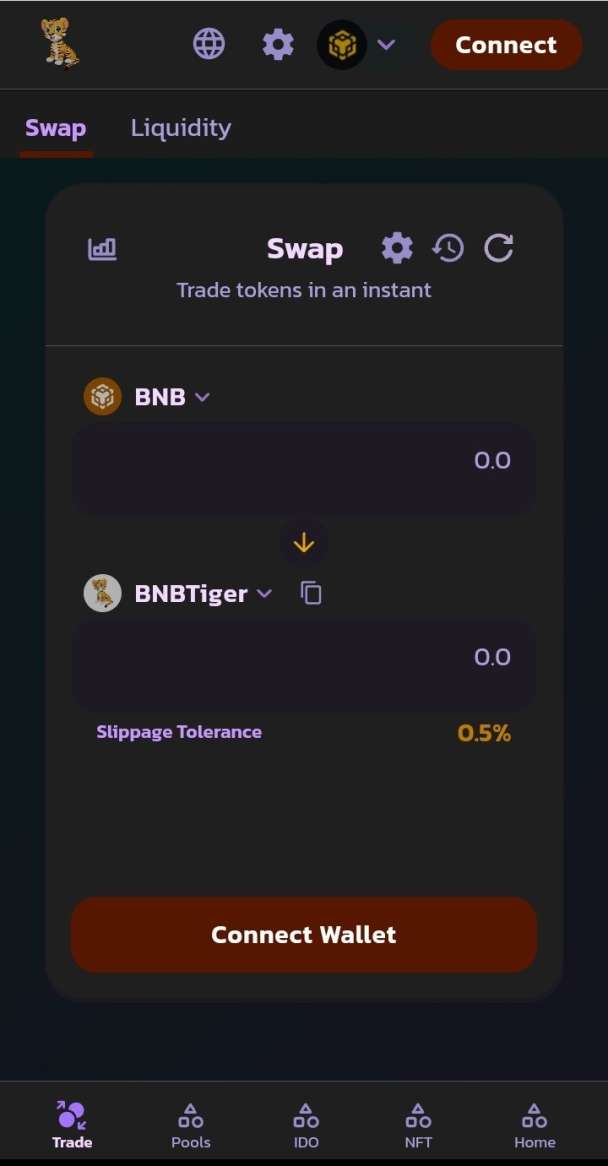This screenshot has width=608, height=1166.
Task: Enter amount in the BNBTiger field
Action: [x=304, y=658]
